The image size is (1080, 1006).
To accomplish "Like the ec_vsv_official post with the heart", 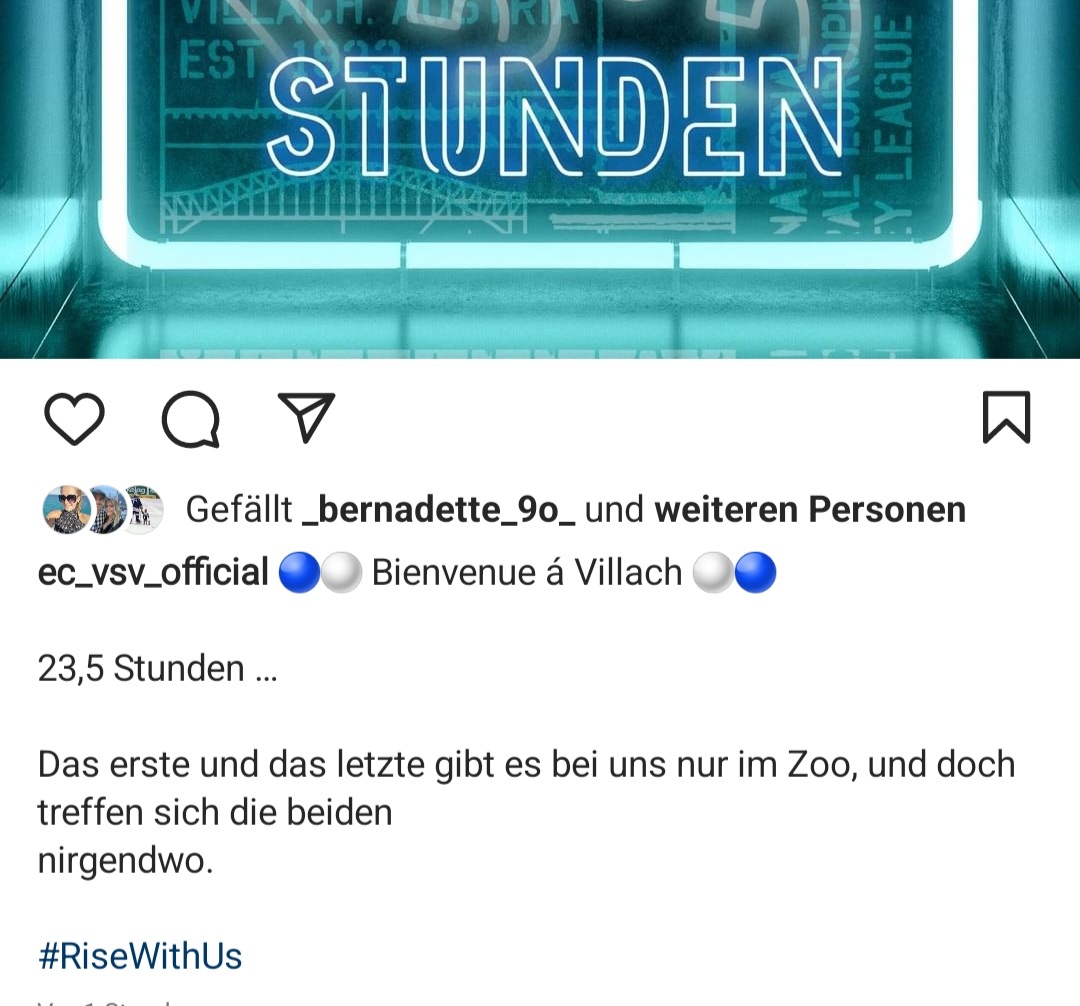I will (x=74, y=419).
